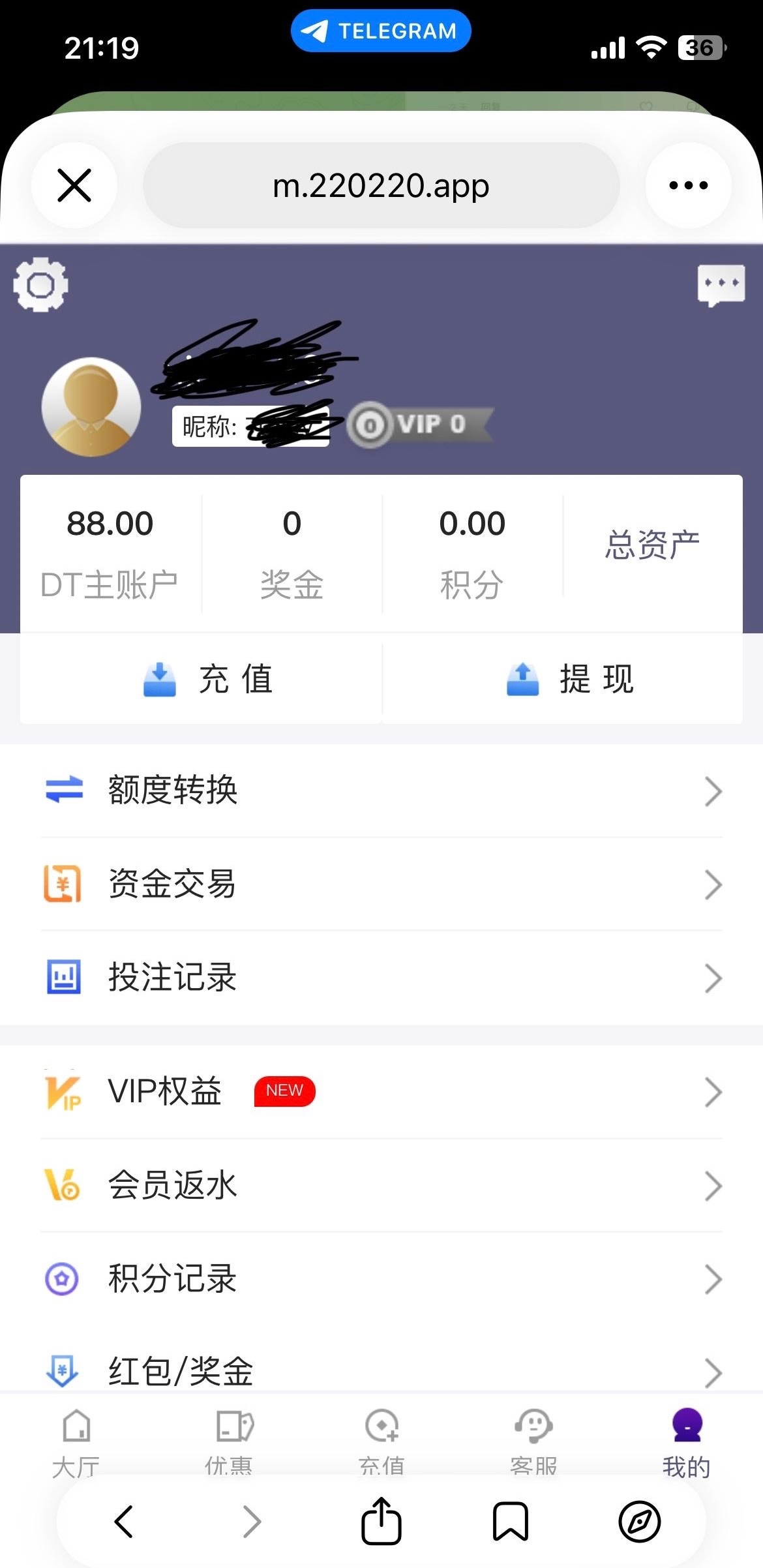View 总资产 total assets
The width and height of the screenshot is (763, 1568).
point(652,545)
